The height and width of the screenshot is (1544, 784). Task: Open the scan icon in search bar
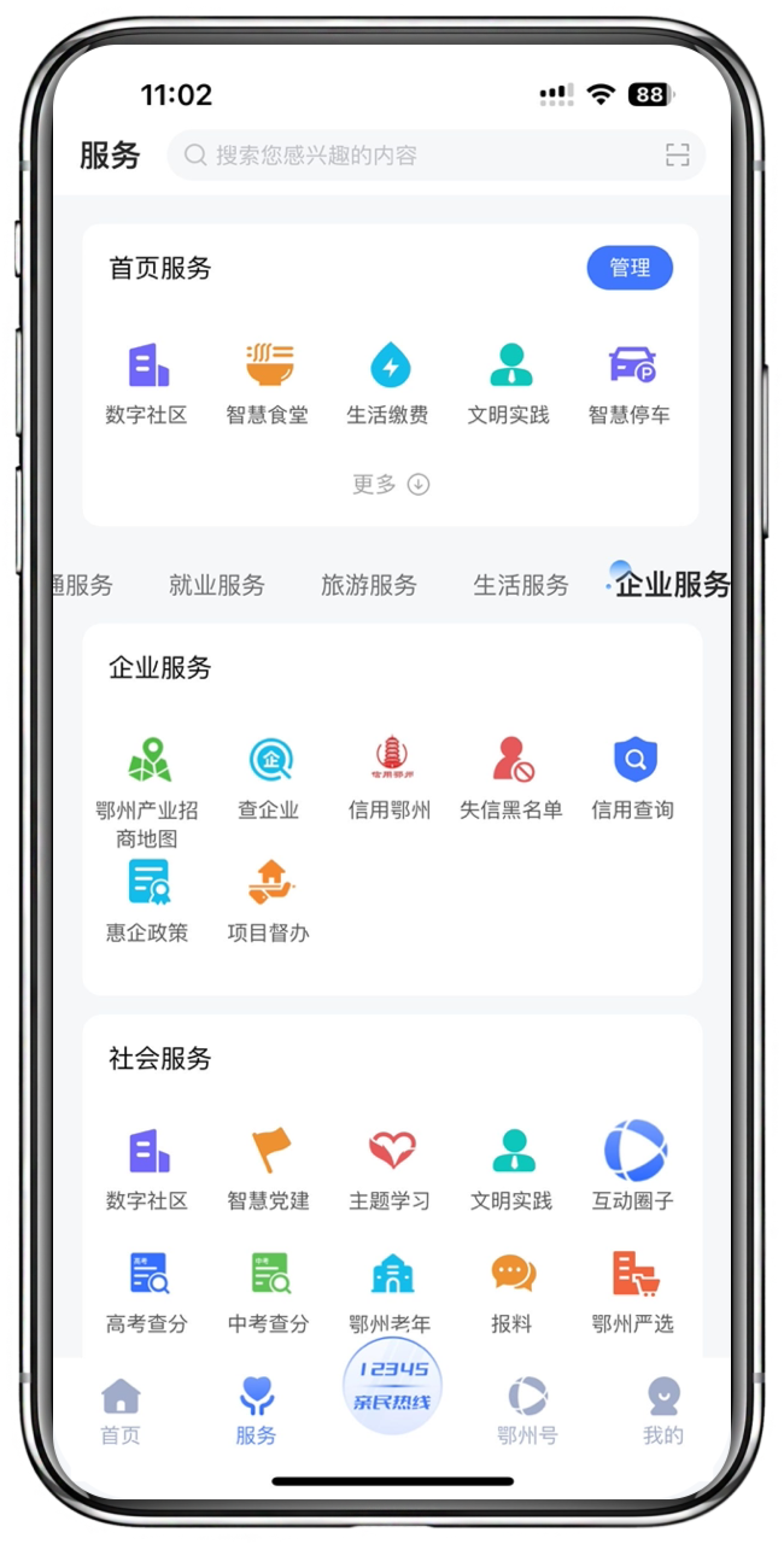click(x=677, y=155)
